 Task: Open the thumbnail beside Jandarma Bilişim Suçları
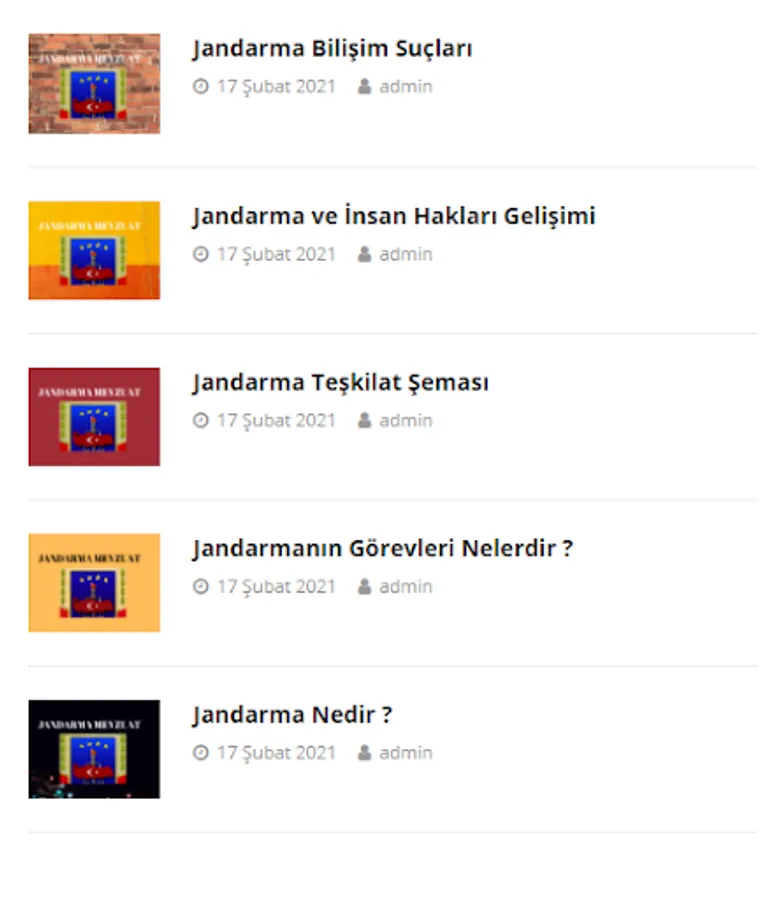tap(94, 84)
